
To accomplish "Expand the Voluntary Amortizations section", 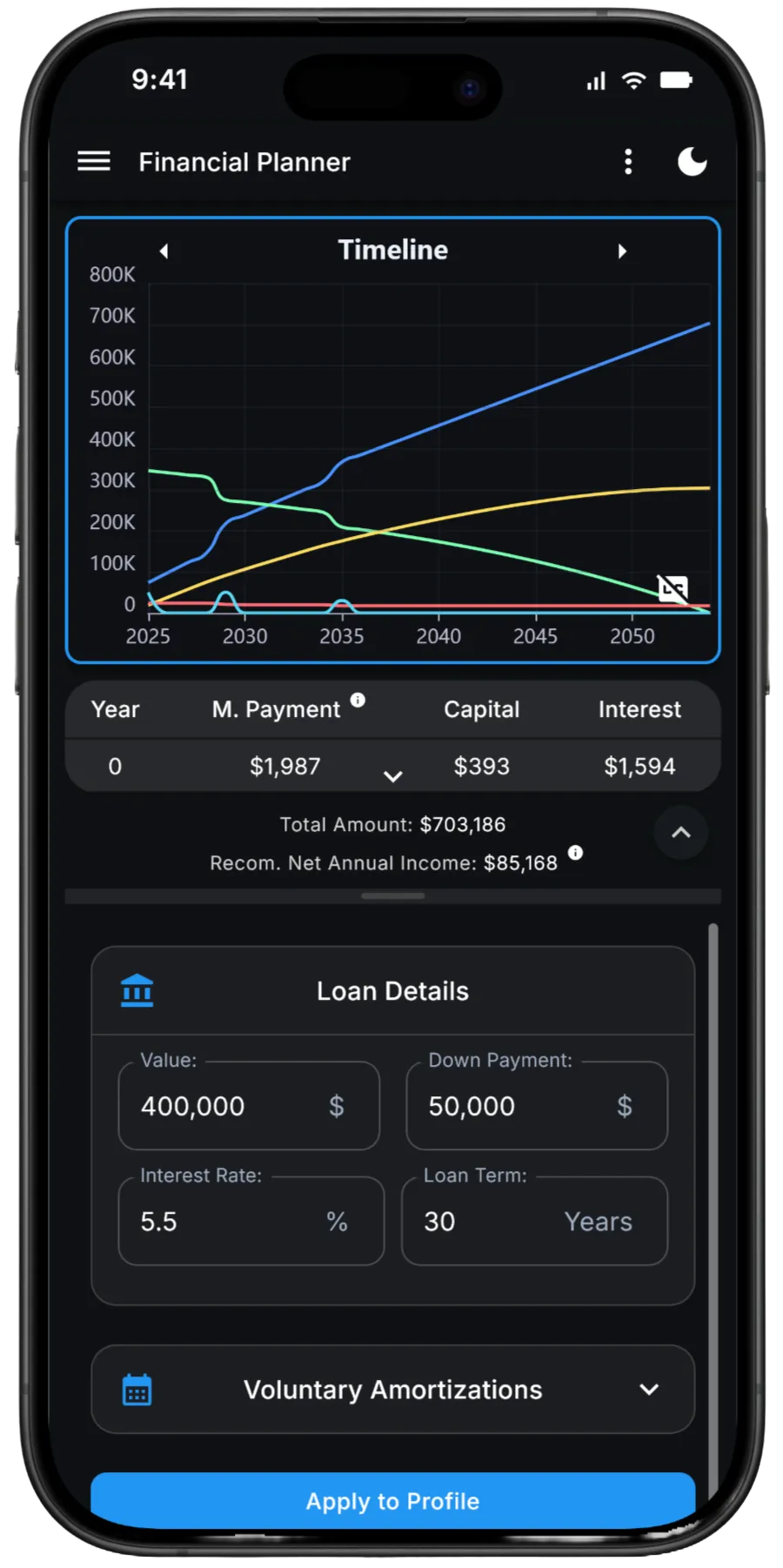I will click(650, 1390).
